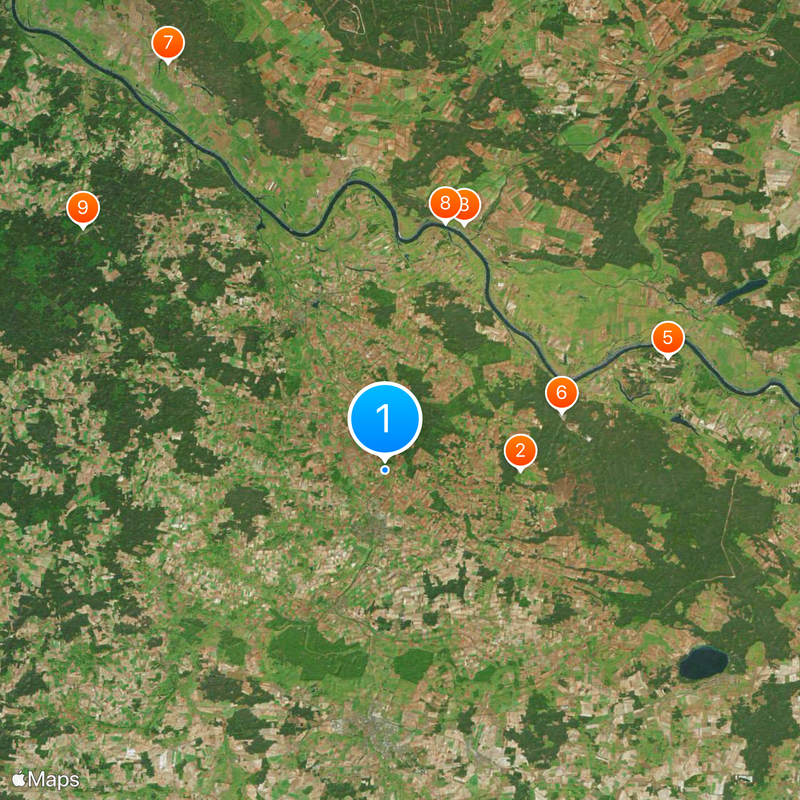800x800 pixels.
Task: Tap map pin number 2
Action: coord(520,450)
